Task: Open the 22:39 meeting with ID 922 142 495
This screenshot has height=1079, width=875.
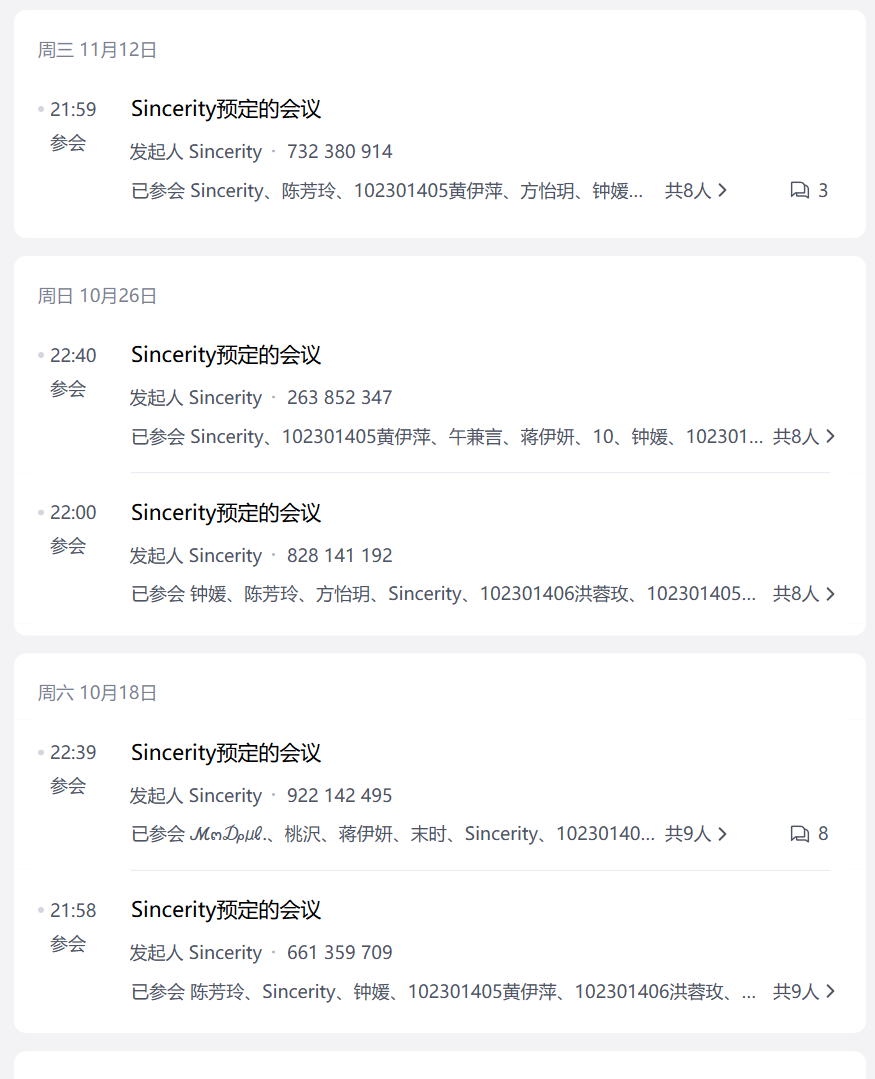Action: tap(226, 753)
